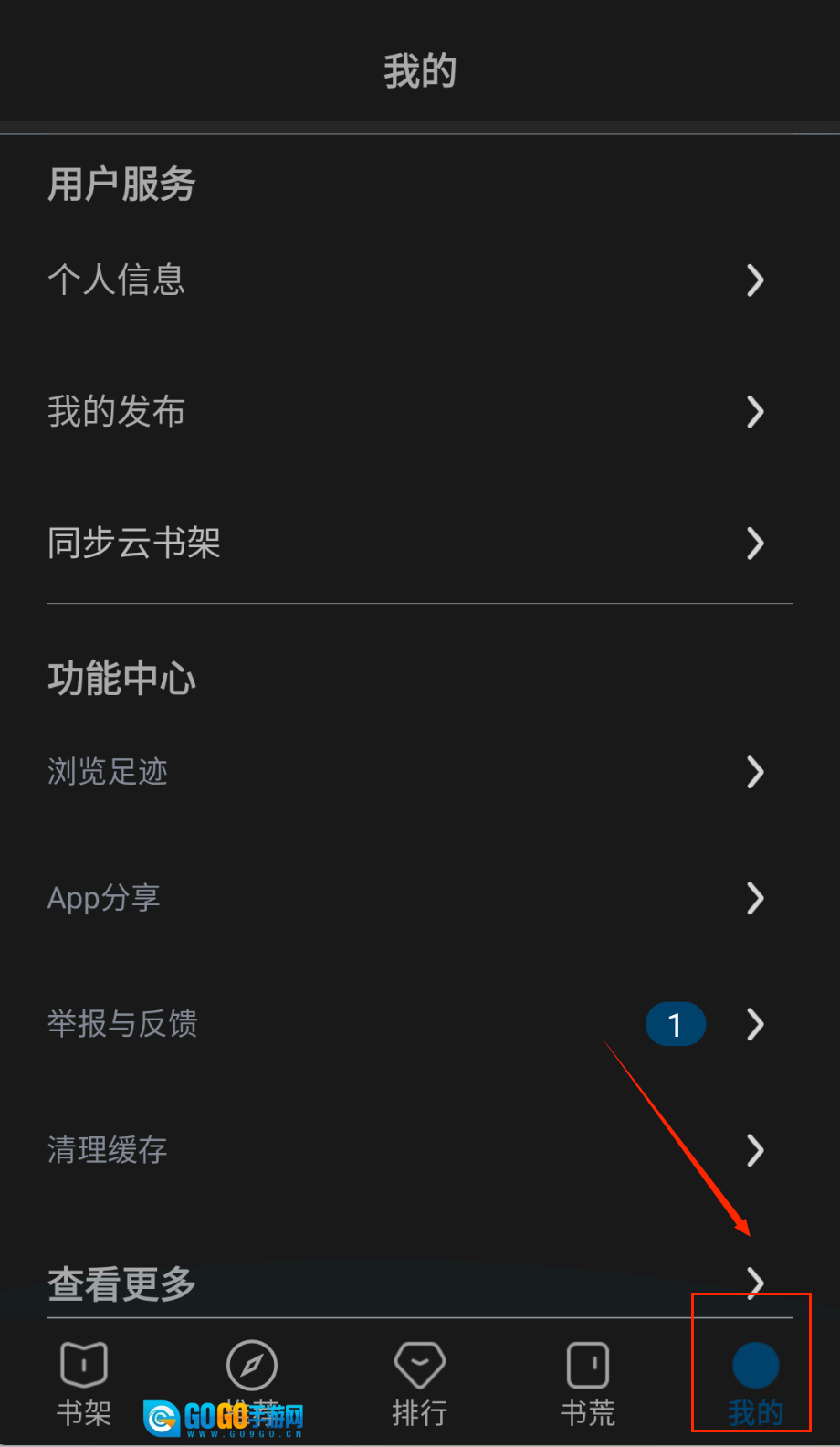840x1447 pixels.
Task: Switch to 书架 tab
Action: (84, 1382)
